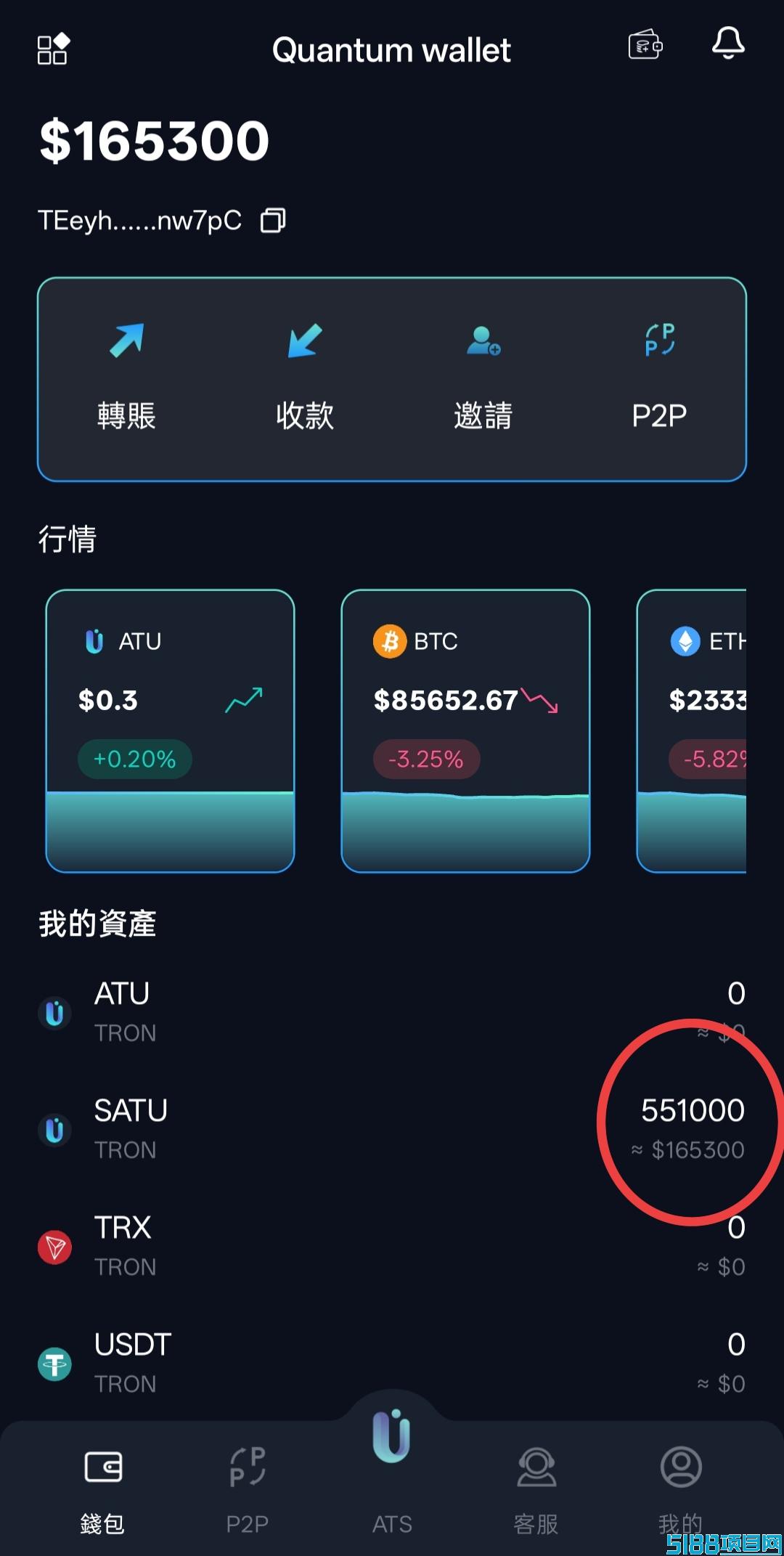Screen dimensions: 784x1556
Task: Copy the wallet address
Action: pyautogui.click(x=273, y=220)
